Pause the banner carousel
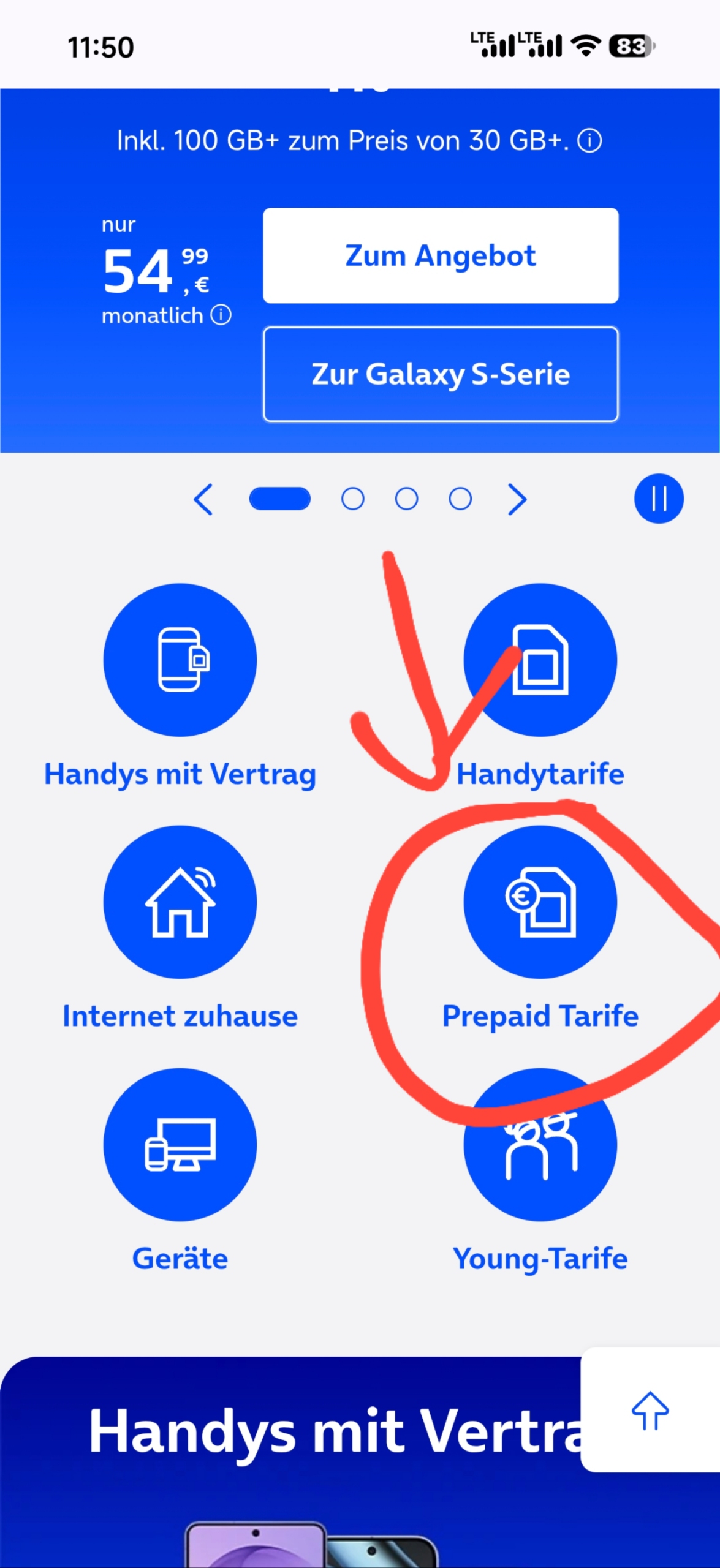720x1568 pixels. [659, 499]
